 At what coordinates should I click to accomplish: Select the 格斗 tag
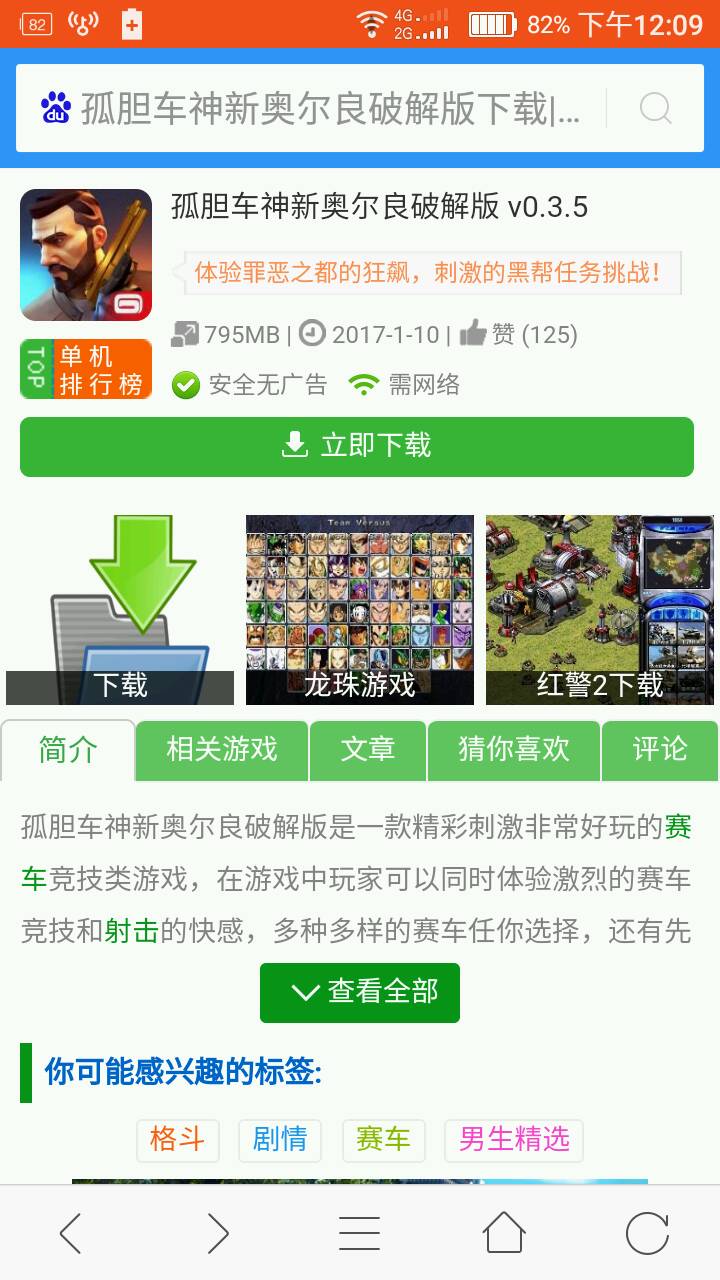(178, 1140)
